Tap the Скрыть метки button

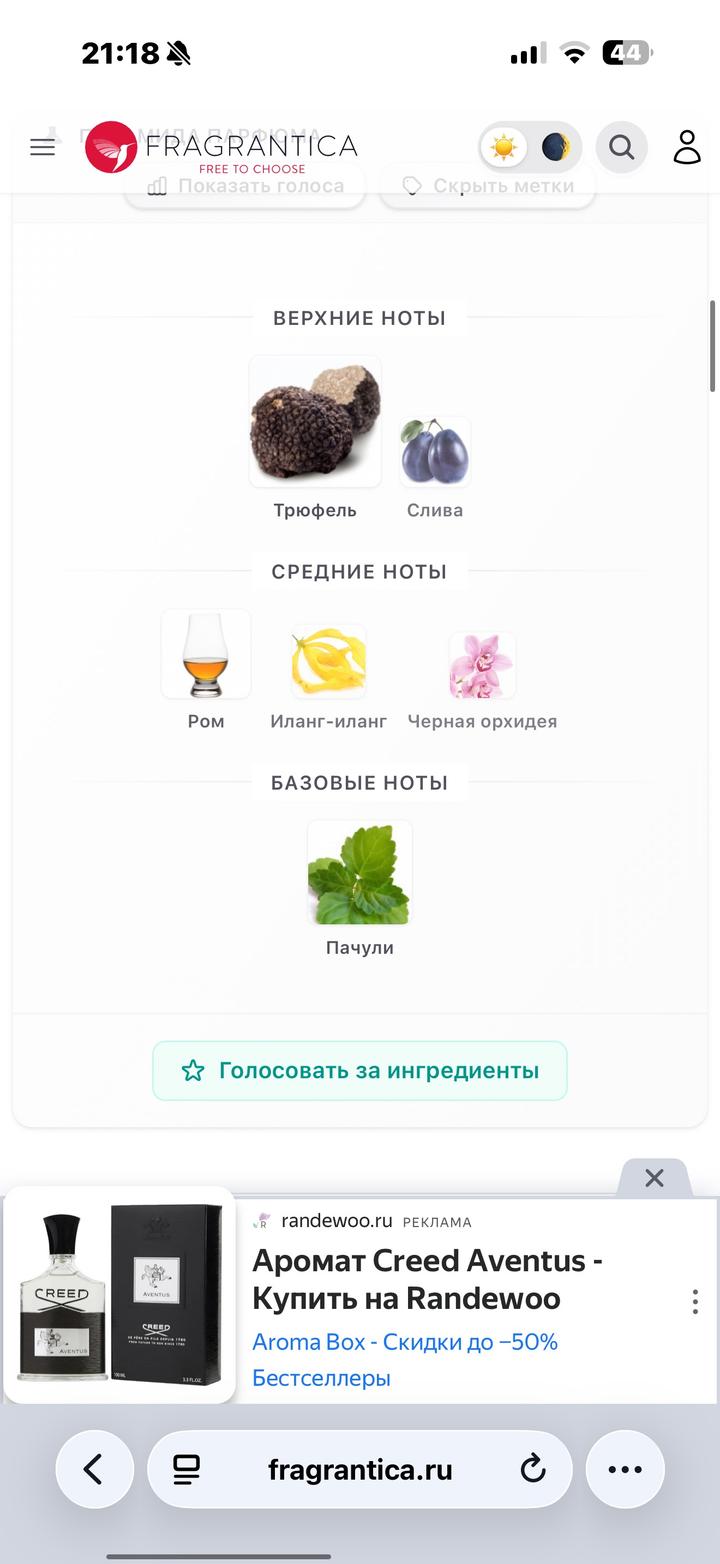point(488,186)
